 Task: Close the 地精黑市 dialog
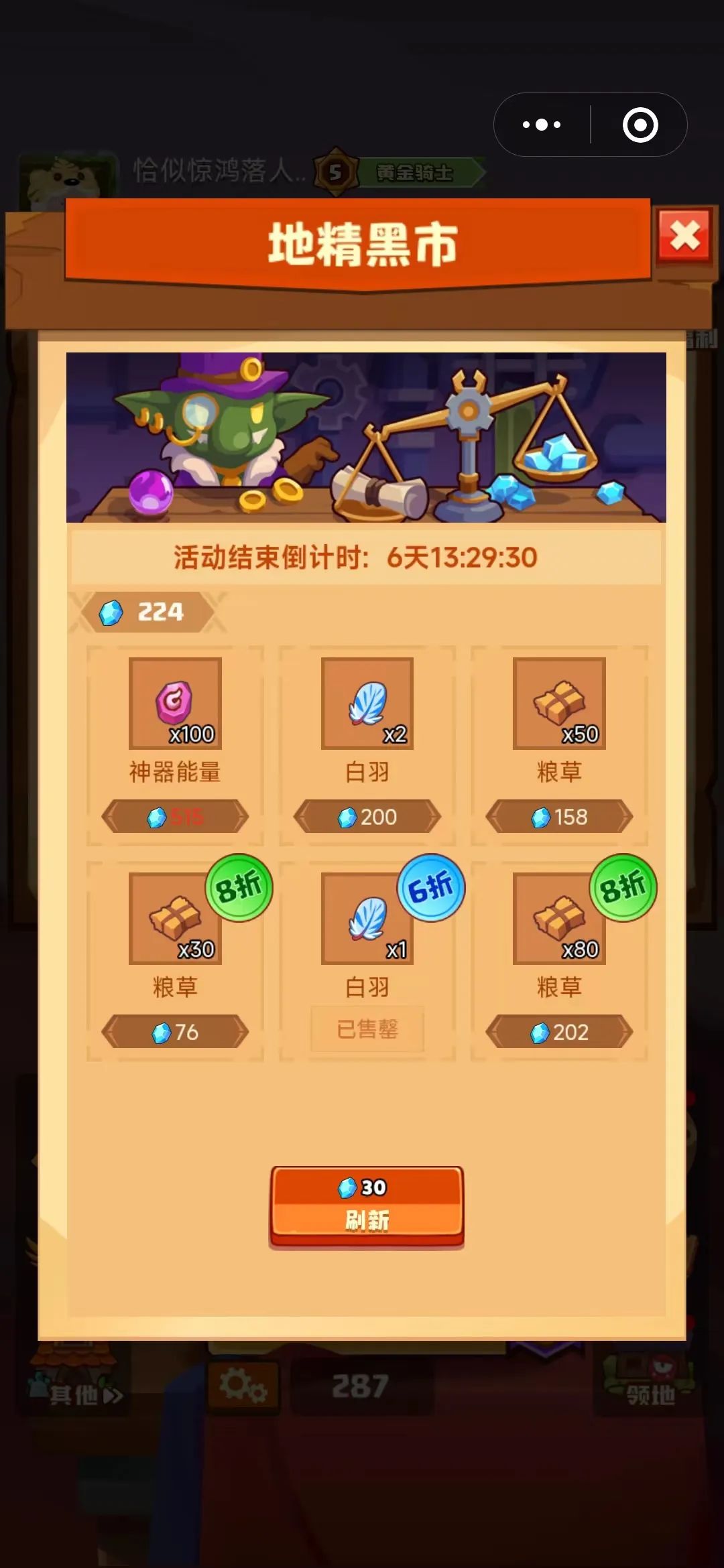684,236
